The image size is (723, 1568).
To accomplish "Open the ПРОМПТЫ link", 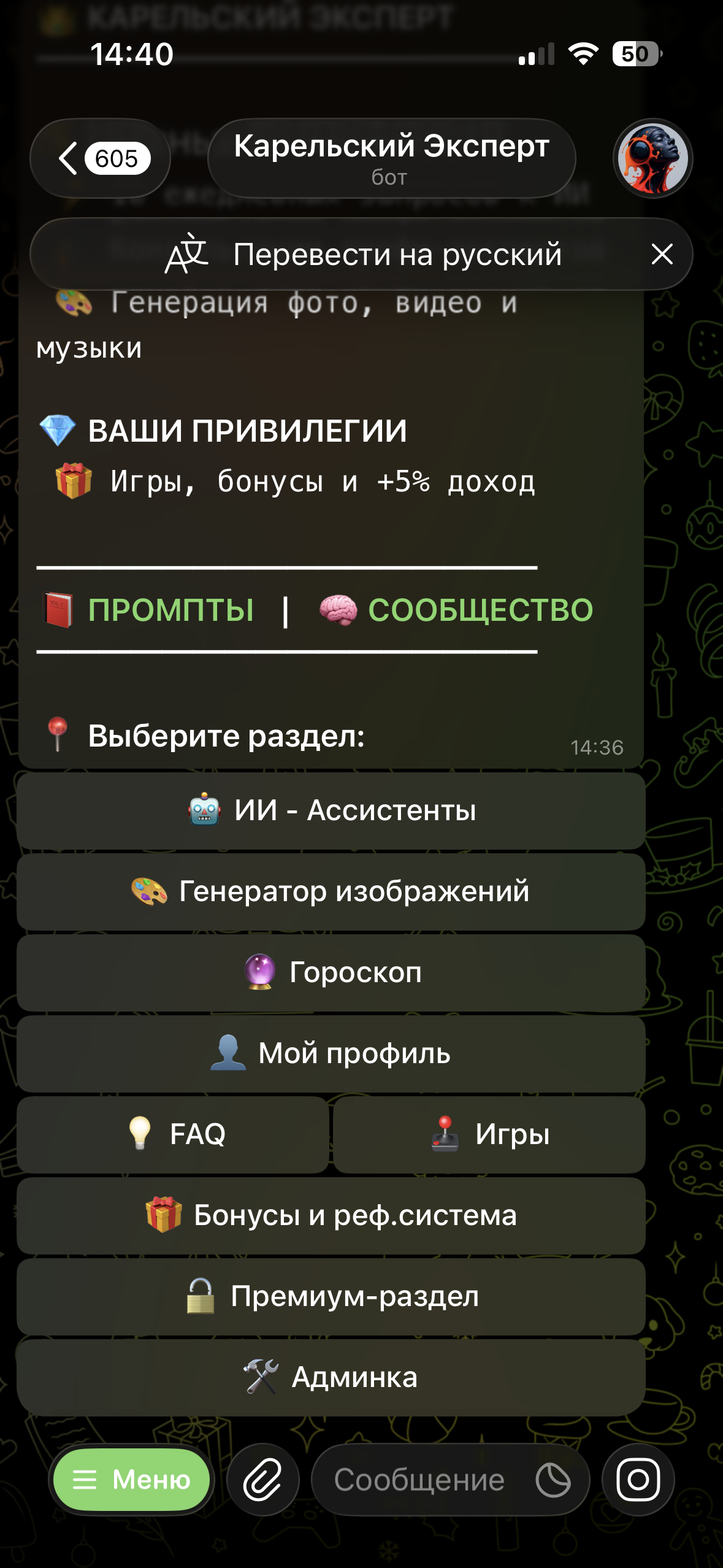I will 170,610.
